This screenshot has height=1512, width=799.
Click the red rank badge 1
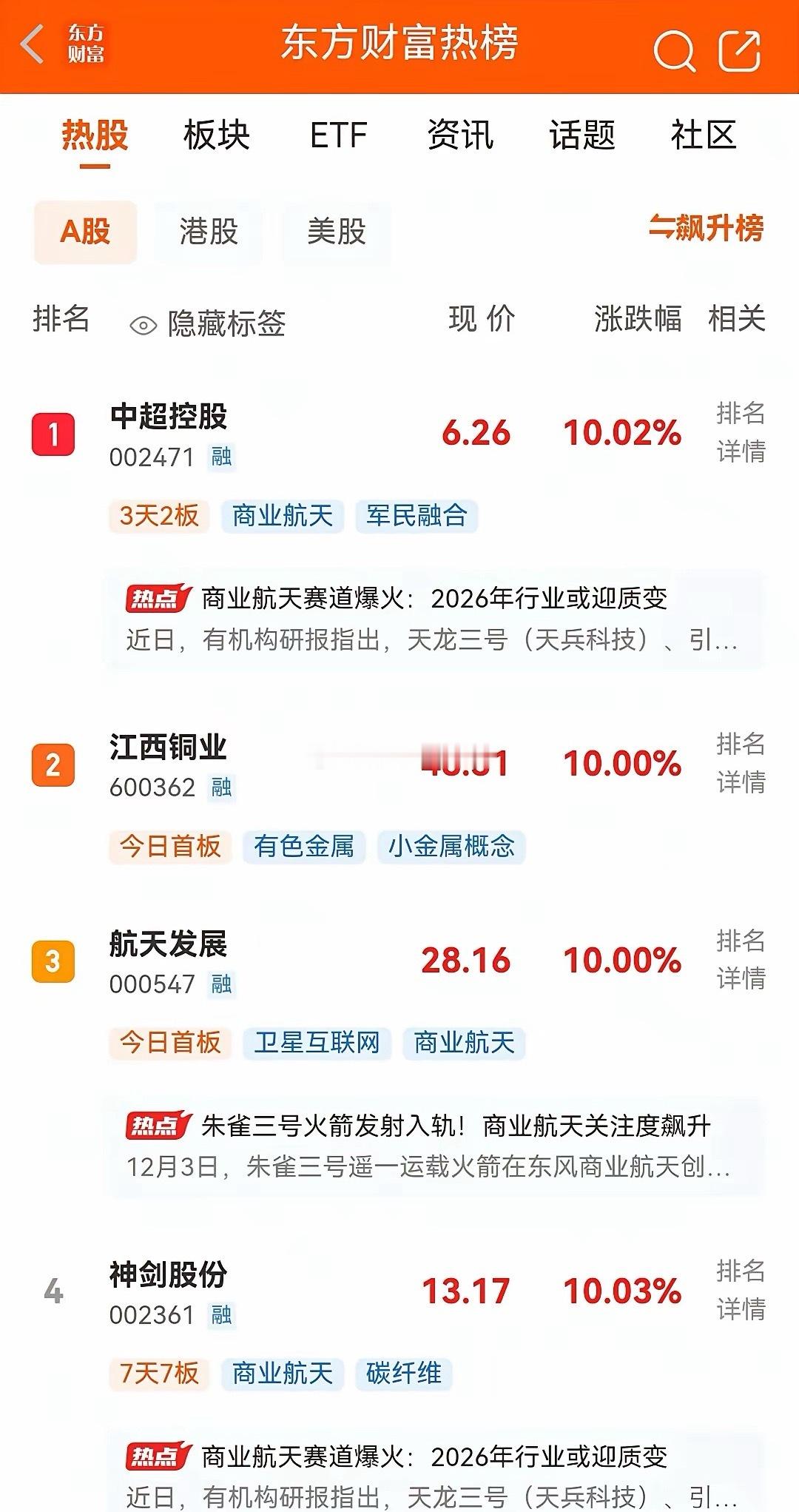55,436
